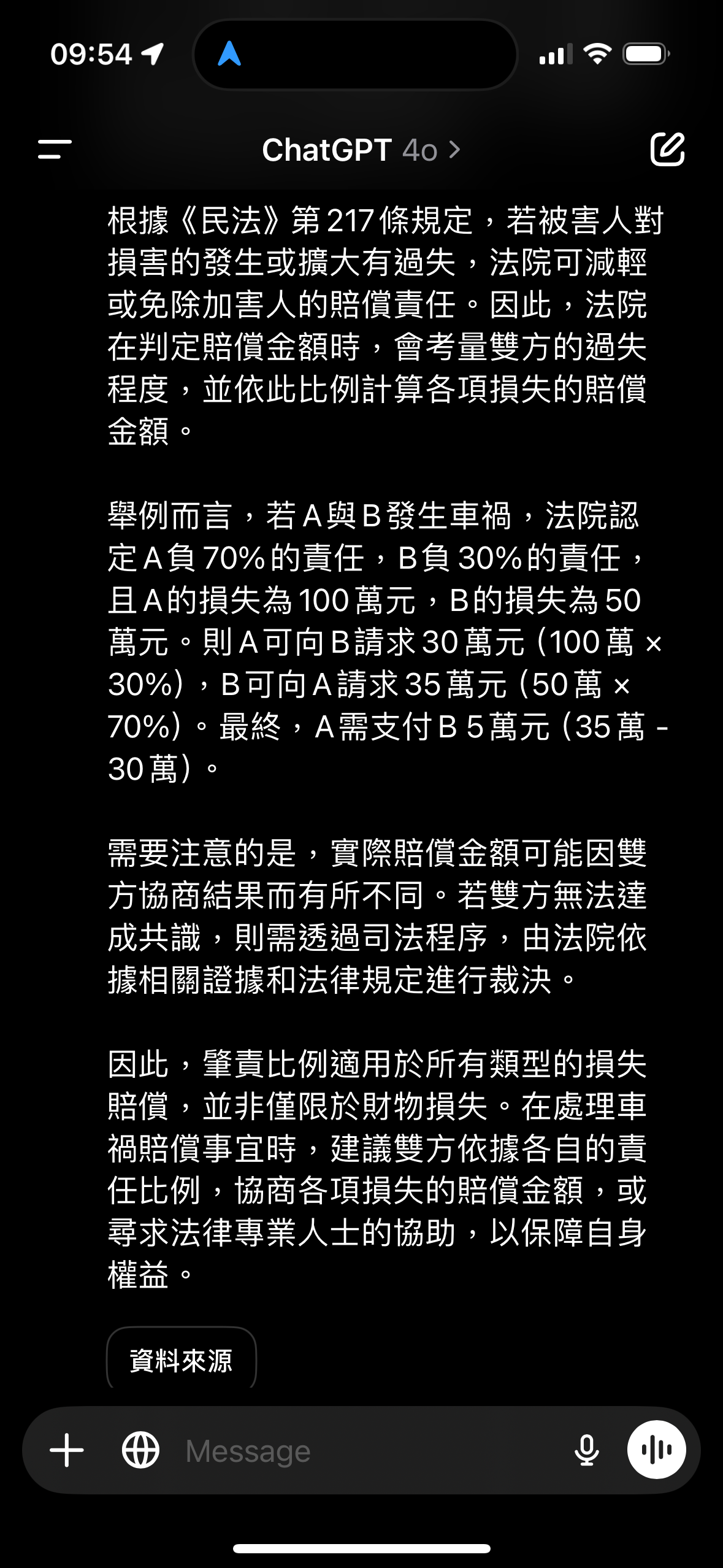Open the 資料來源 sources button
This screenshot has height=1568, width=723.
[x=182, y=1360]
